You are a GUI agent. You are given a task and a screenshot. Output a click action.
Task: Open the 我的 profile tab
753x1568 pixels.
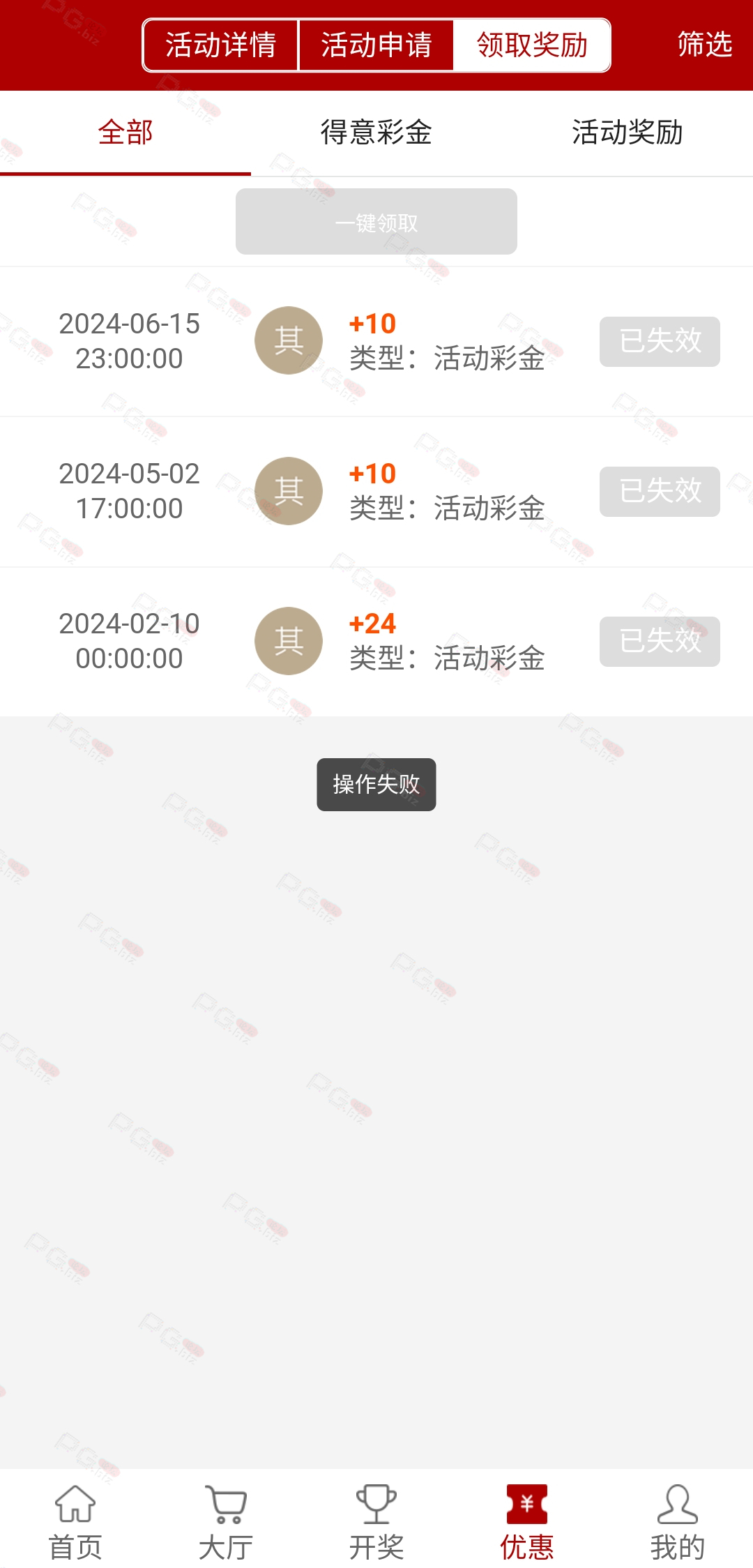pos(678,1522)
